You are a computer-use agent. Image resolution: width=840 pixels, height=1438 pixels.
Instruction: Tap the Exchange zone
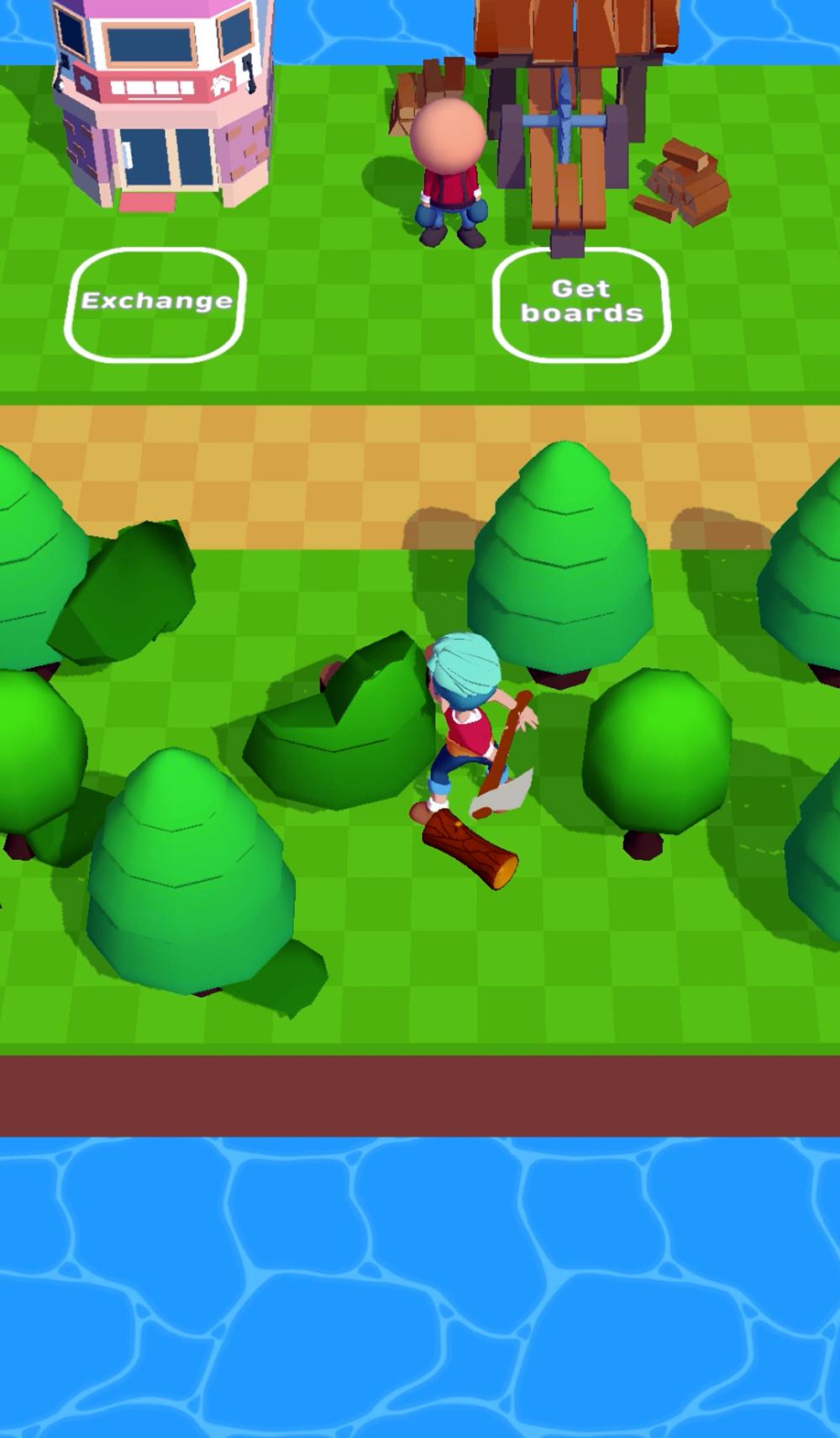click(x=155, y=304)
